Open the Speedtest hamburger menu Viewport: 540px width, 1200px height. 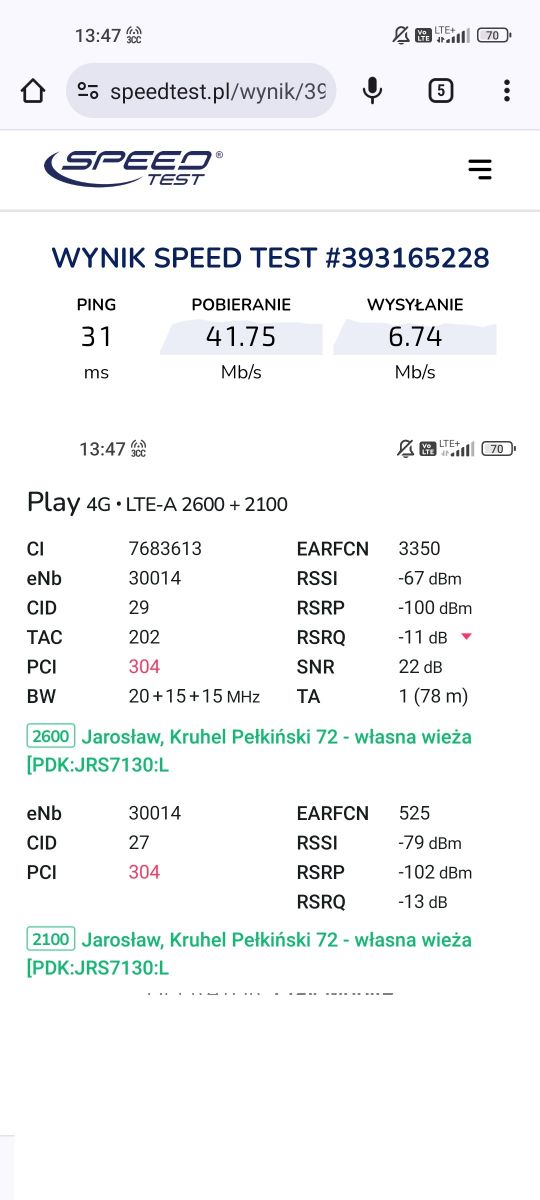tap(480, 169)
